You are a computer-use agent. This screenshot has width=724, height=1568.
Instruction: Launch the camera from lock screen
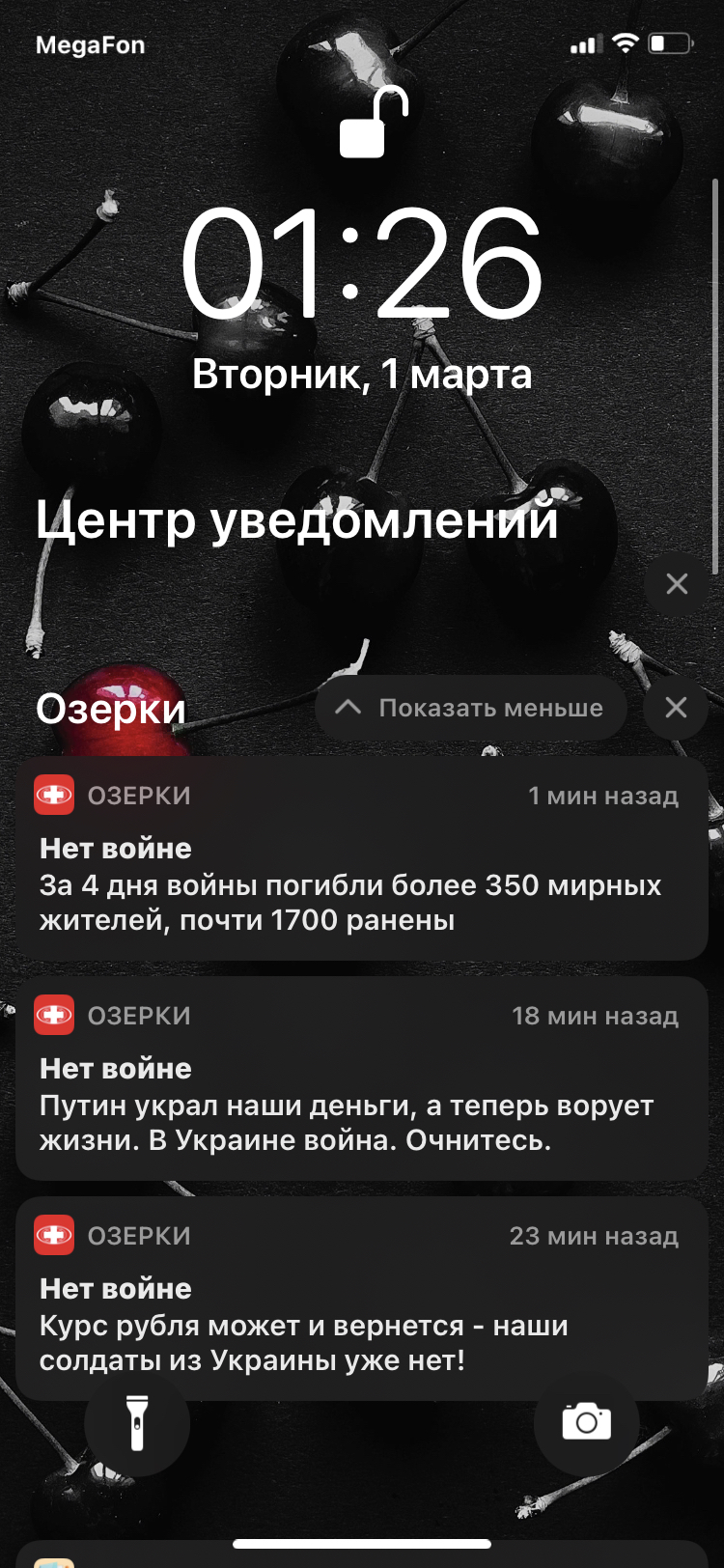pos(586,1422)
